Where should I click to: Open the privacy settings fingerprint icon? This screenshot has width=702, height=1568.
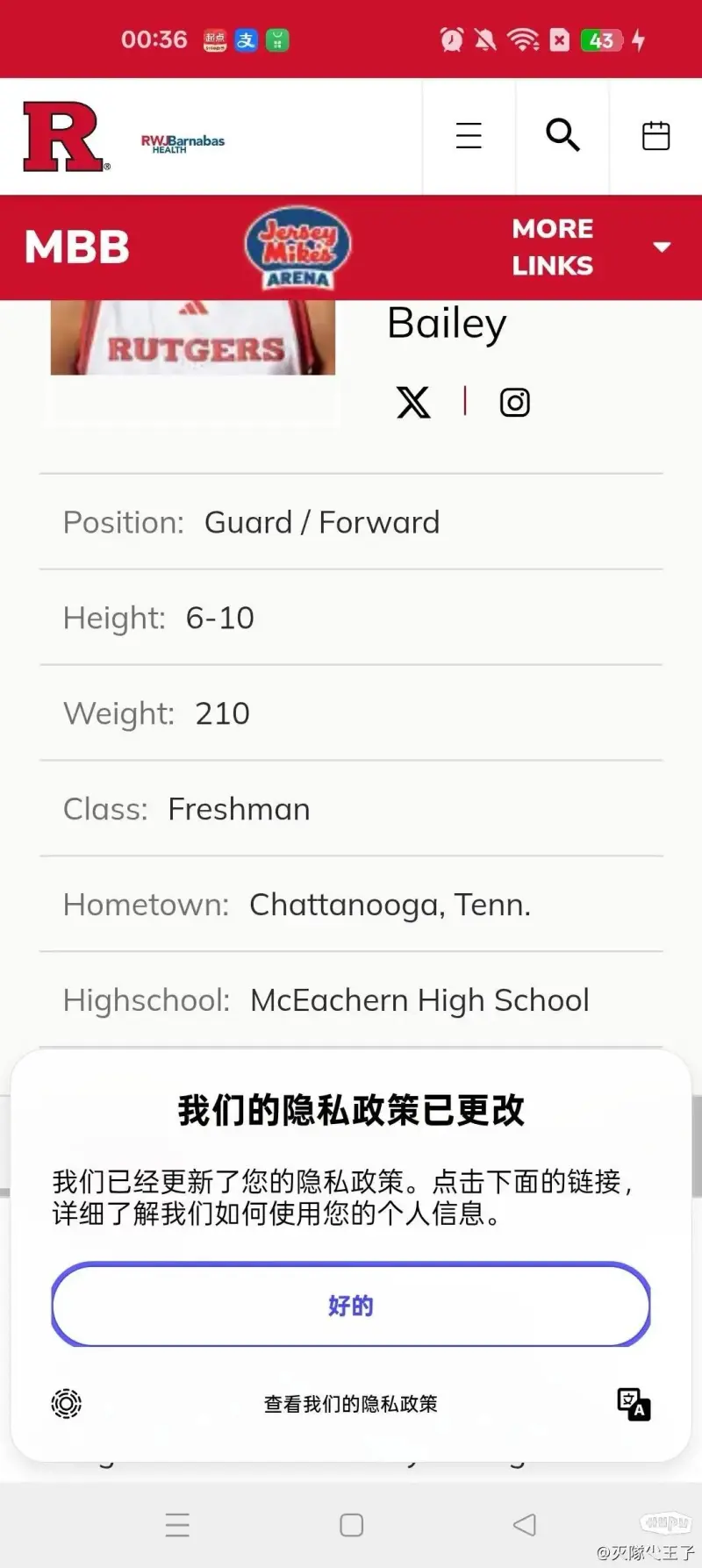coord(67,1404)
